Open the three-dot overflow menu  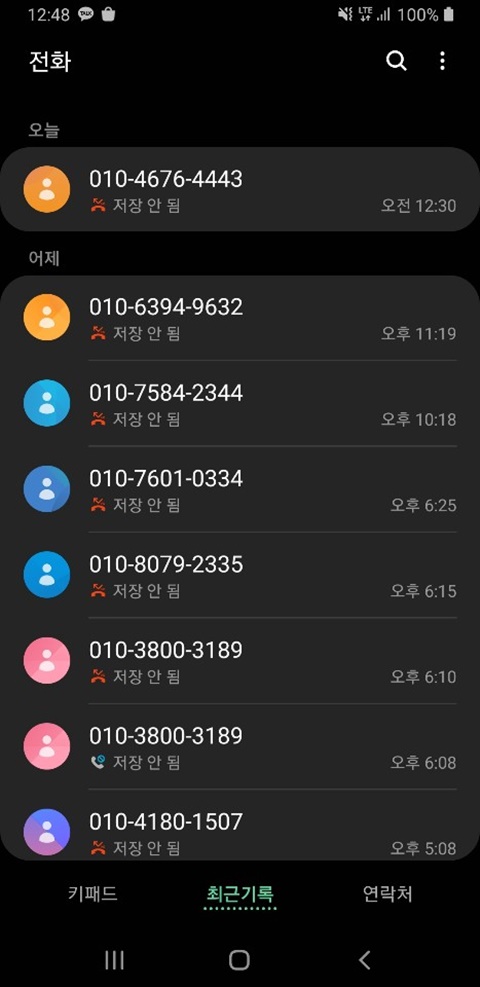pos(442,61)
